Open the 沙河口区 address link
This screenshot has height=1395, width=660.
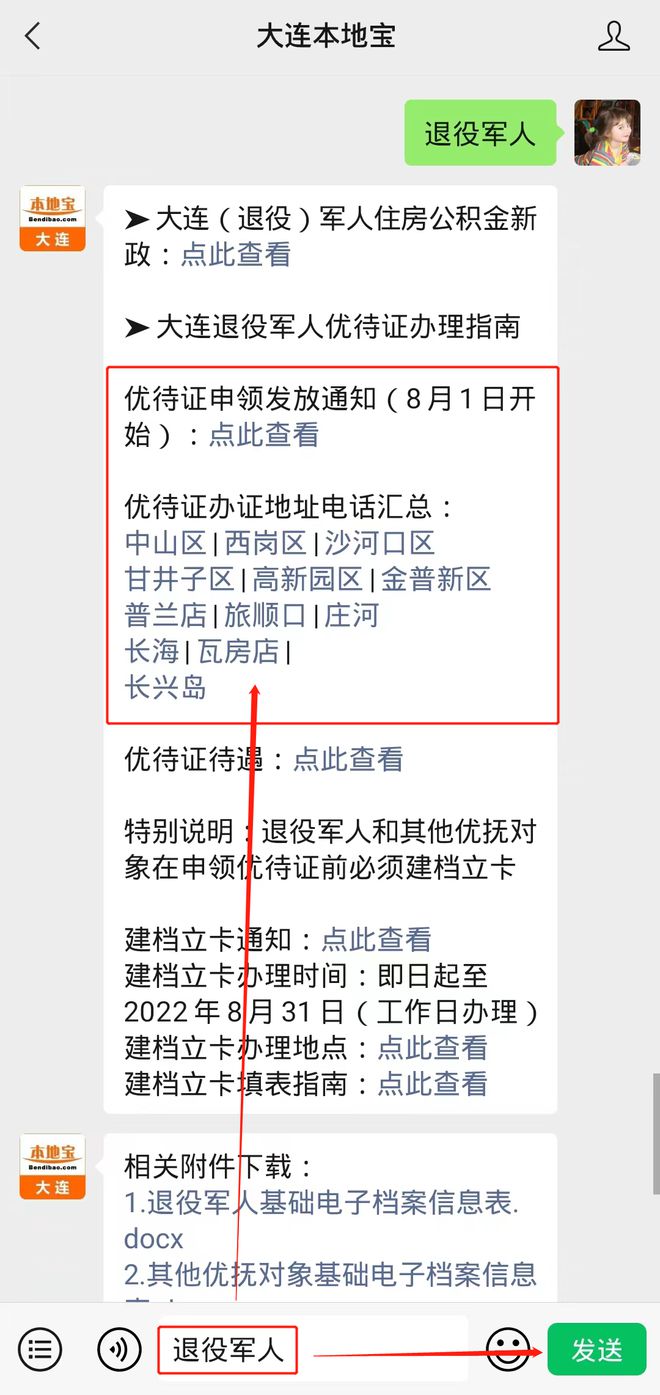(x=379, y=544)
